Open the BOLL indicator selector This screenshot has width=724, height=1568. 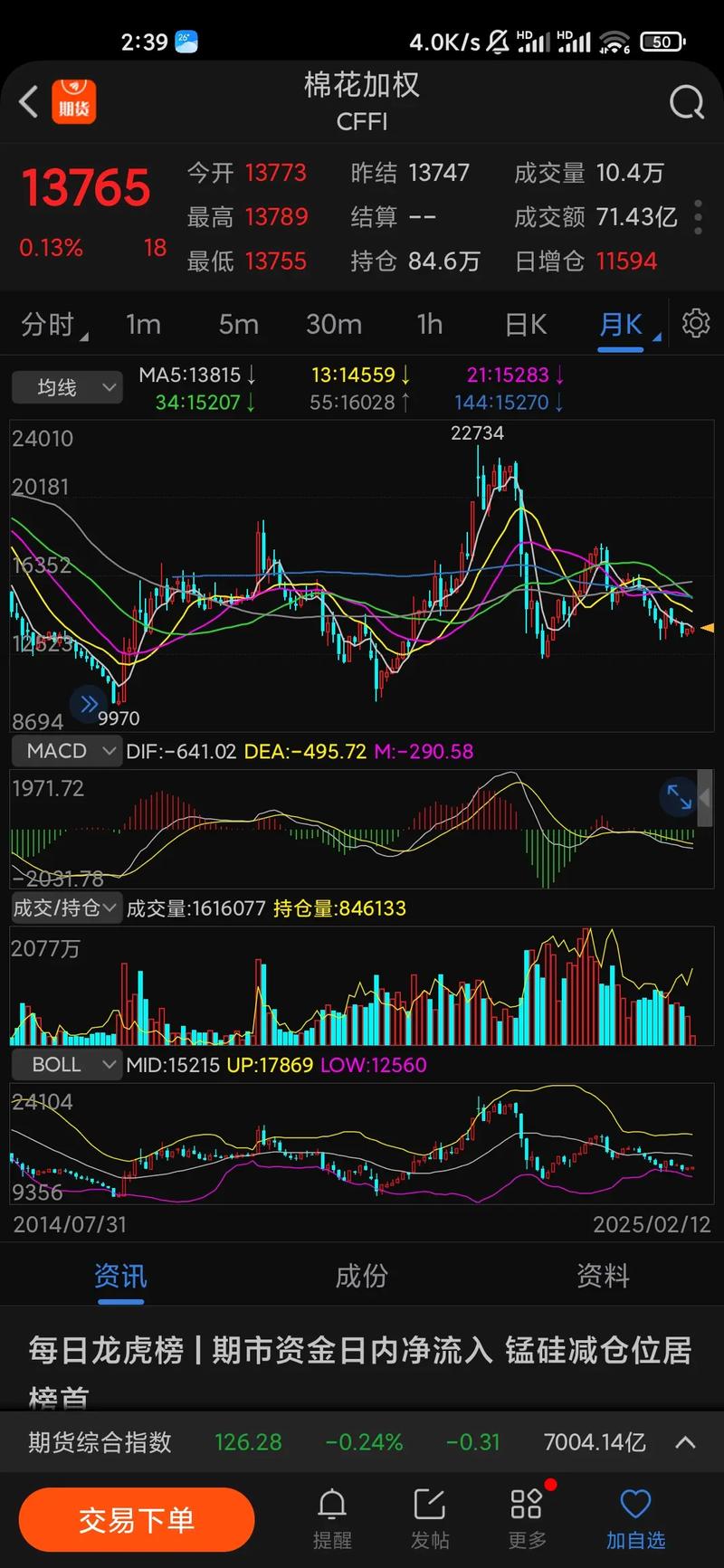[65, 1065]
